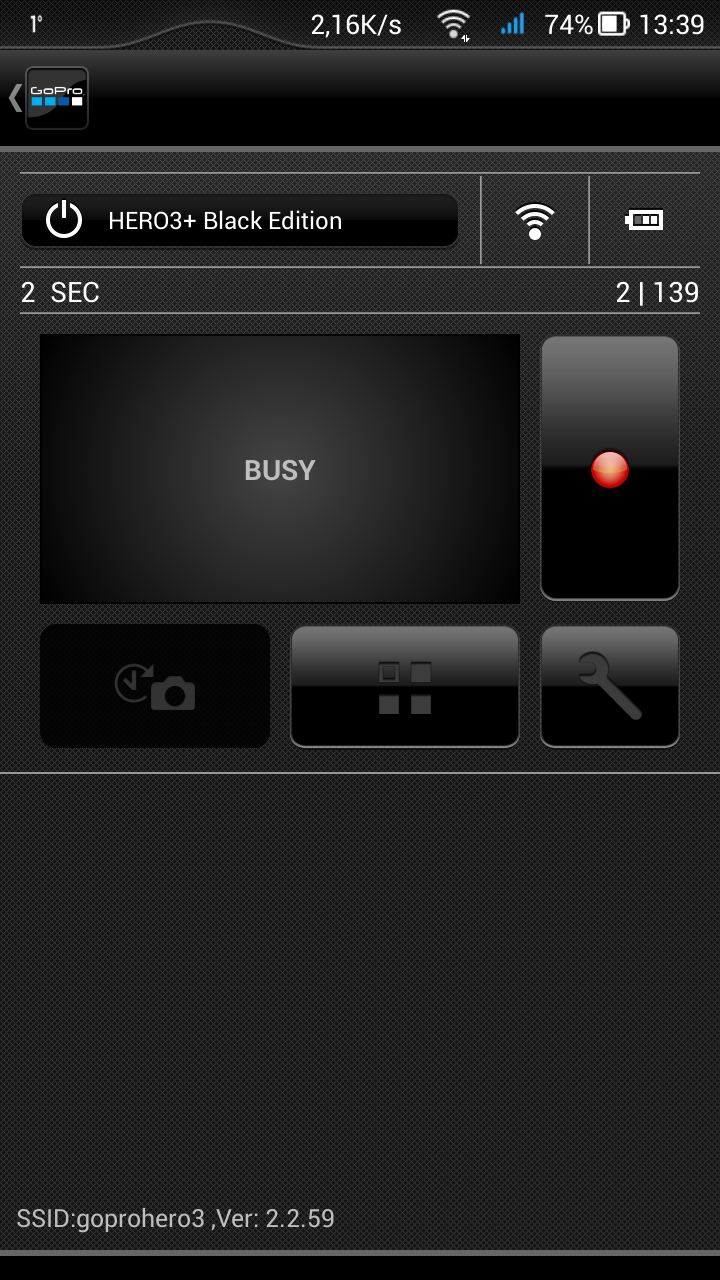Viewport: 720px width, 1280px height.
Task: Open the time-lapse camera mode button
Action: pos(155,686)
